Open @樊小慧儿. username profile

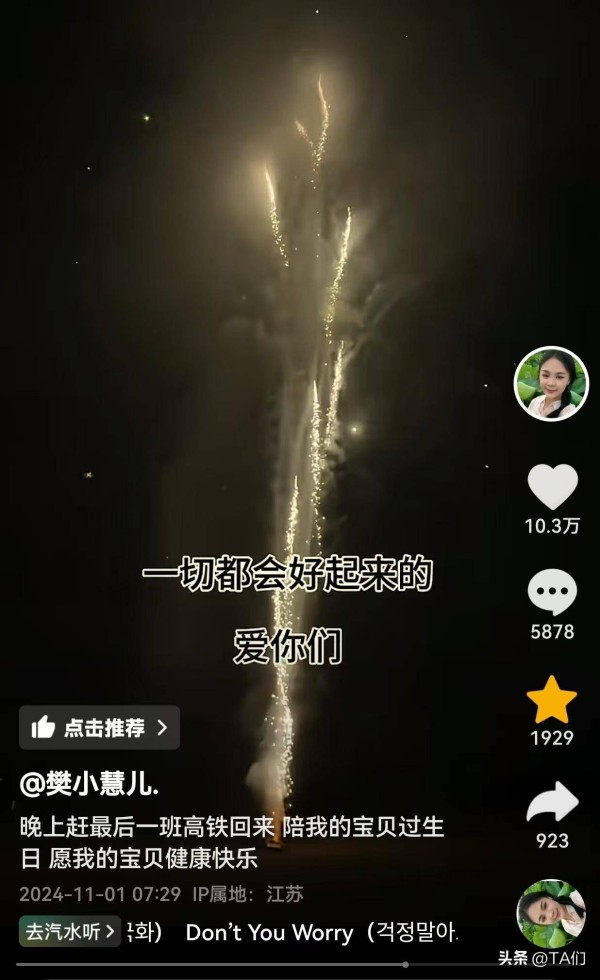pyautogui.click(x=89, y=783)
